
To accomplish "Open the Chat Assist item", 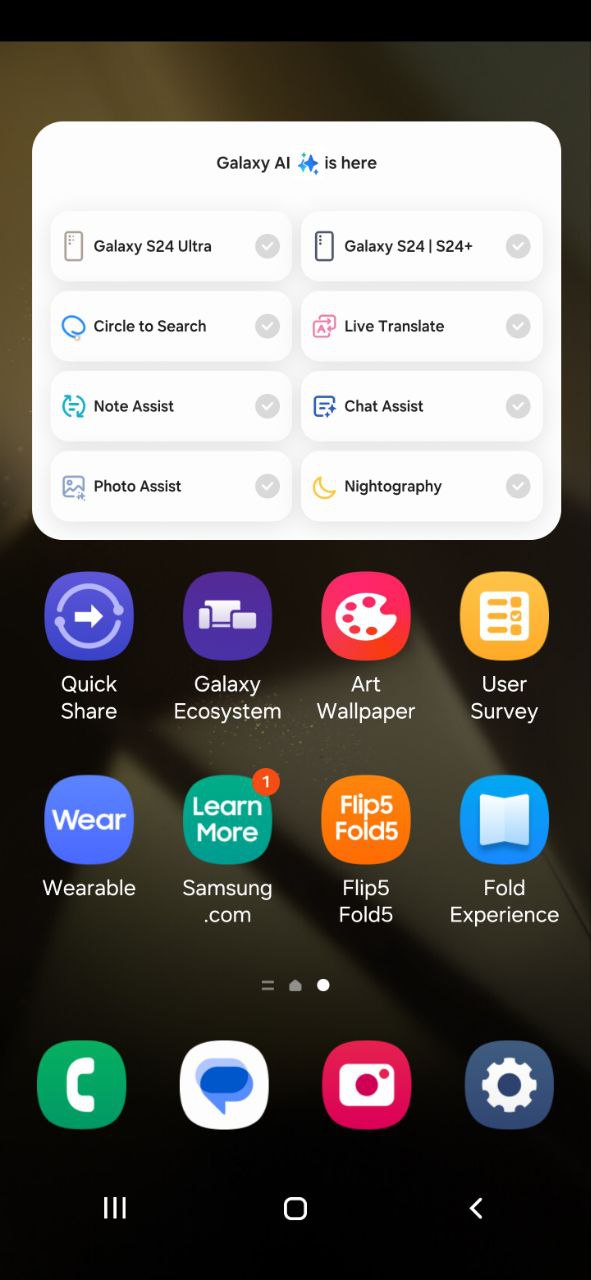I will click(x=422, y=406).
